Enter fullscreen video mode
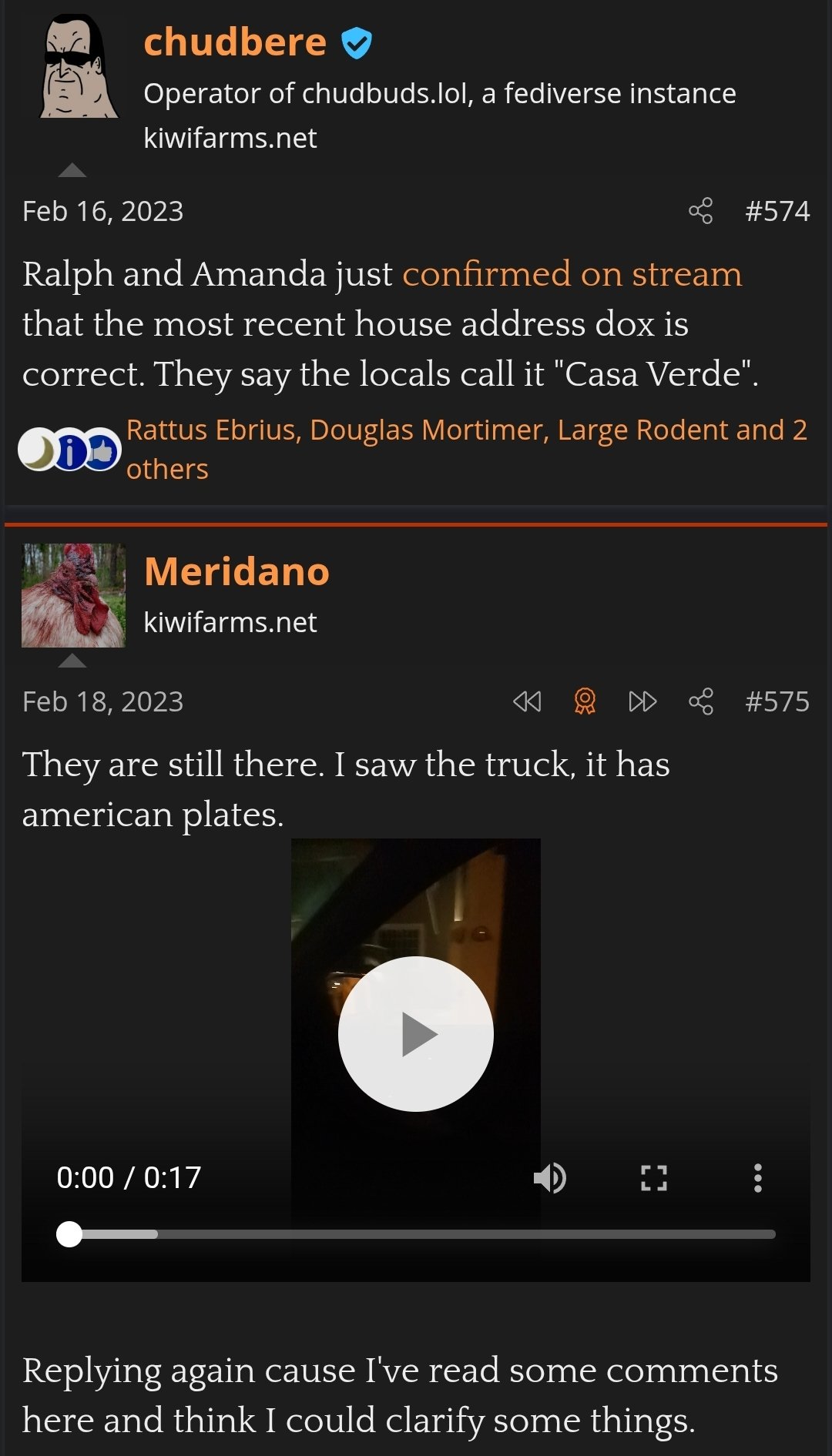This screenshot has width=832, height=1456. coord(653,1177)
